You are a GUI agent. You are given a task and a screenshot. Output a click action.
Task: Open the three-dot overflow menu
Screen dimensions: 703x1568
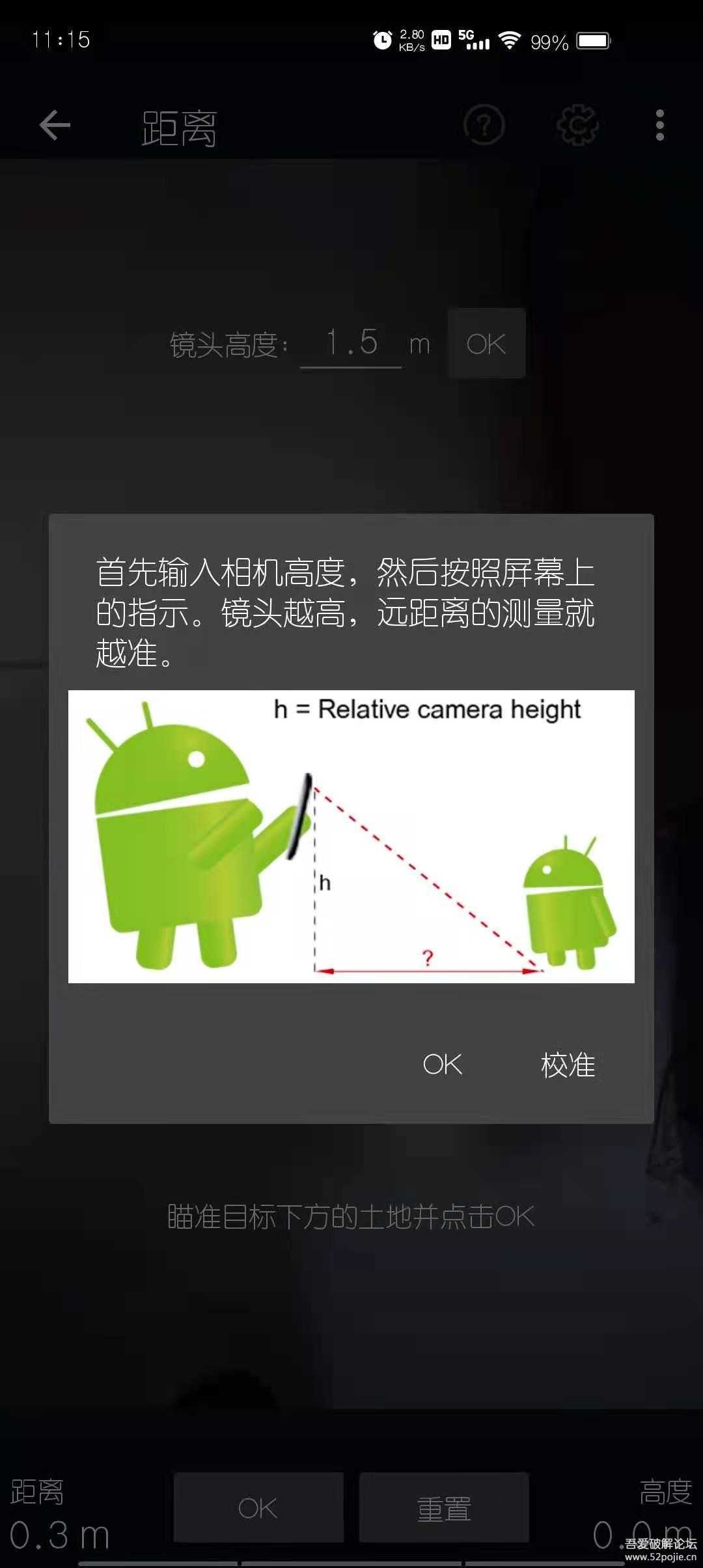659,125
